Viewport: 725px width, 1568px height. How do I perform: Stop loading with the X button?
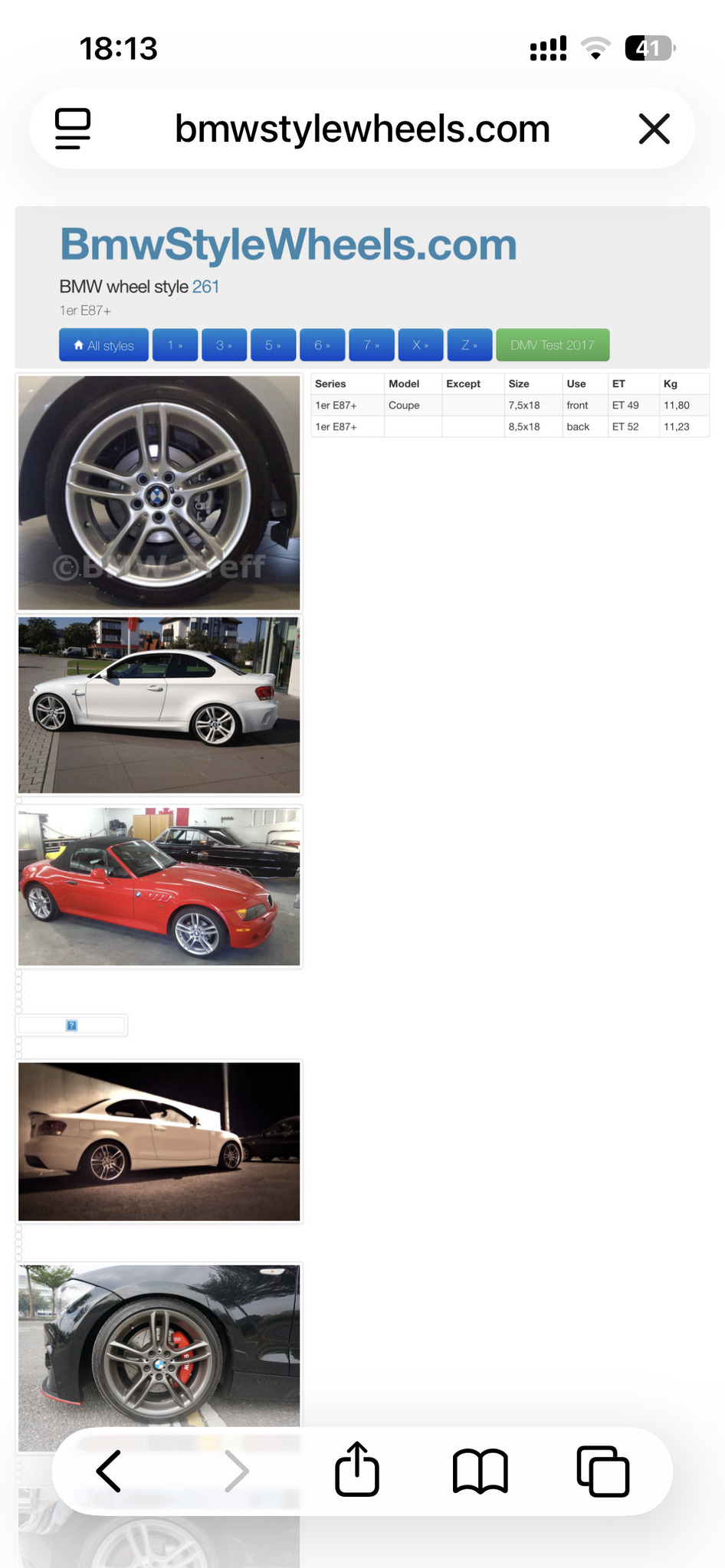pos(654,128)
